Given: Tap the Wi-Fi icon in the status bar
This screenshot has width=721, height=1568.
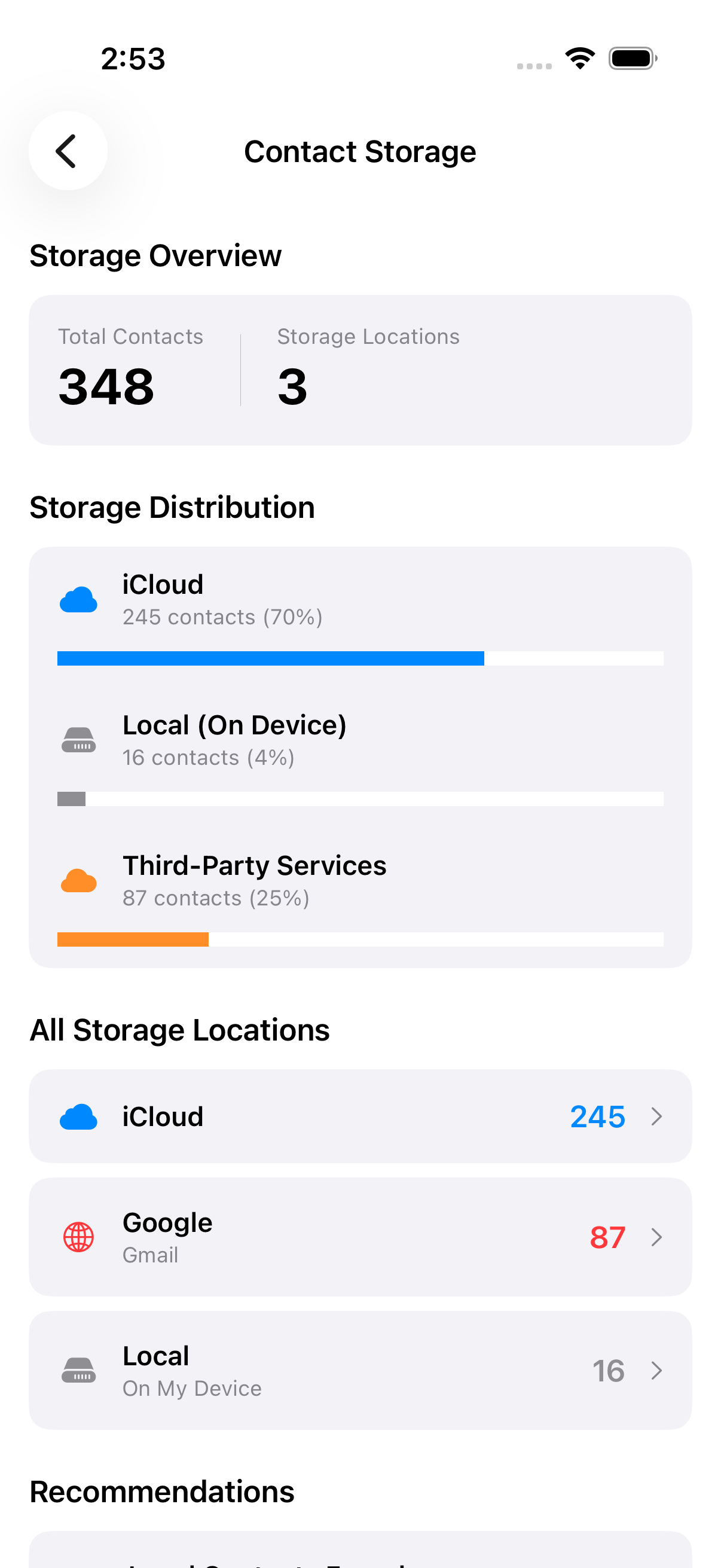Looking at the screenshot, I should click(579, 57).
